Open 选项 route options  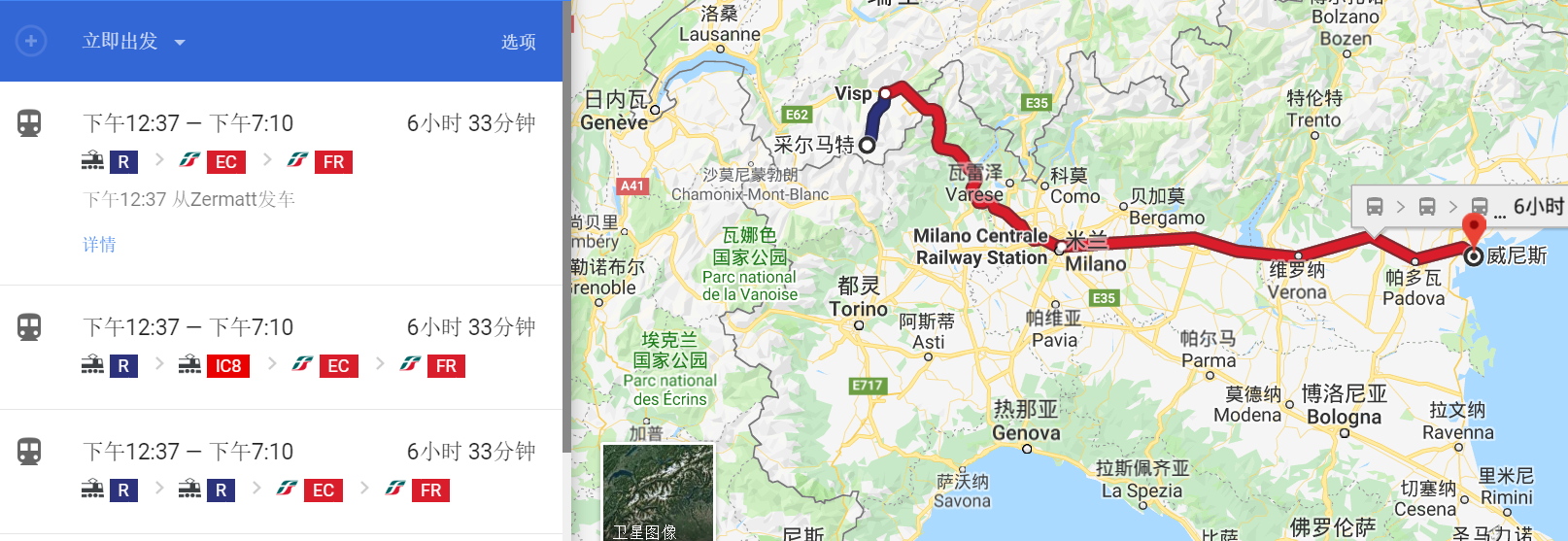click(x=518, y=42)
